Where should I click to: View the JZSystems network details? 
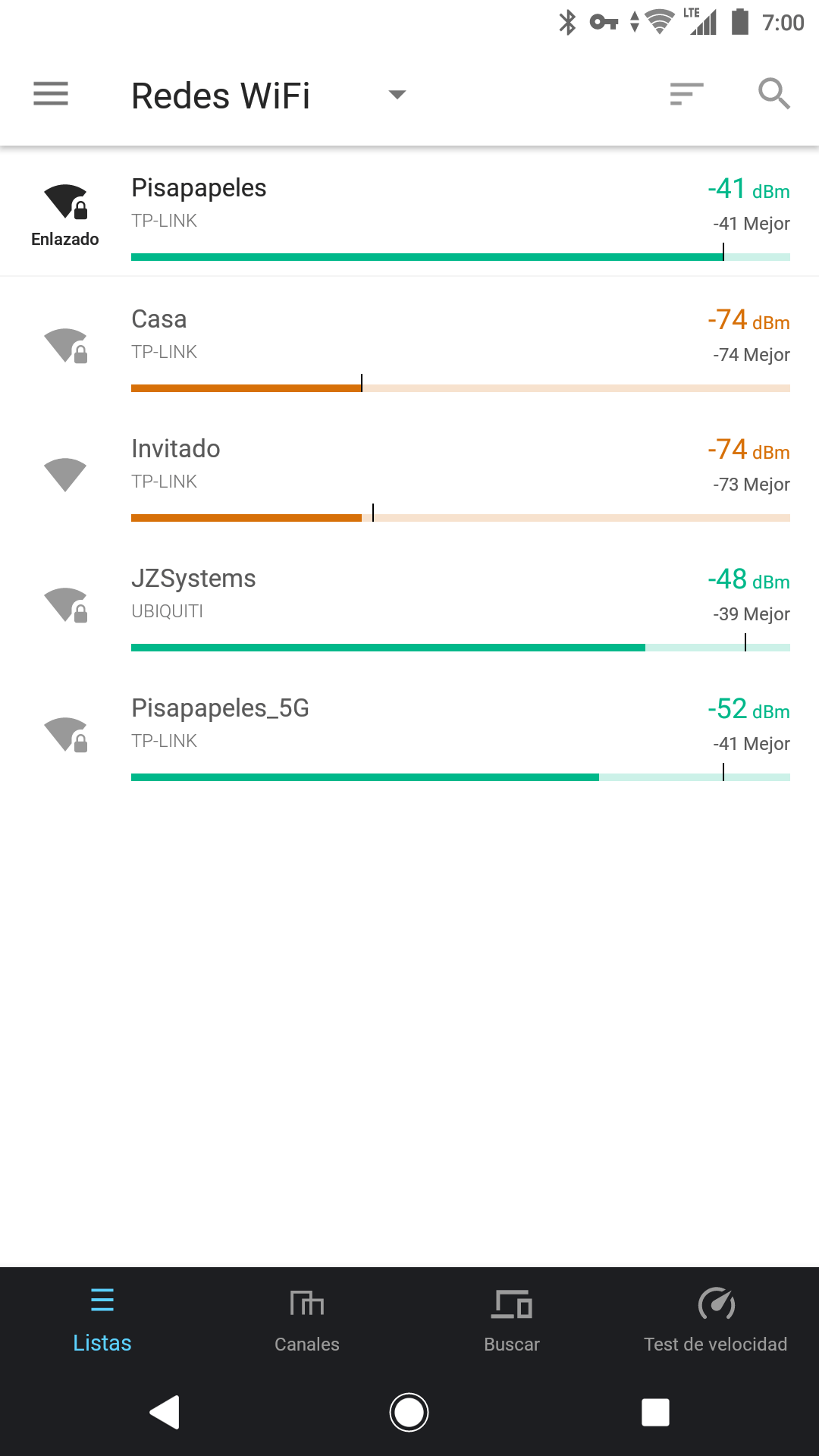click(x=409, y=602)
